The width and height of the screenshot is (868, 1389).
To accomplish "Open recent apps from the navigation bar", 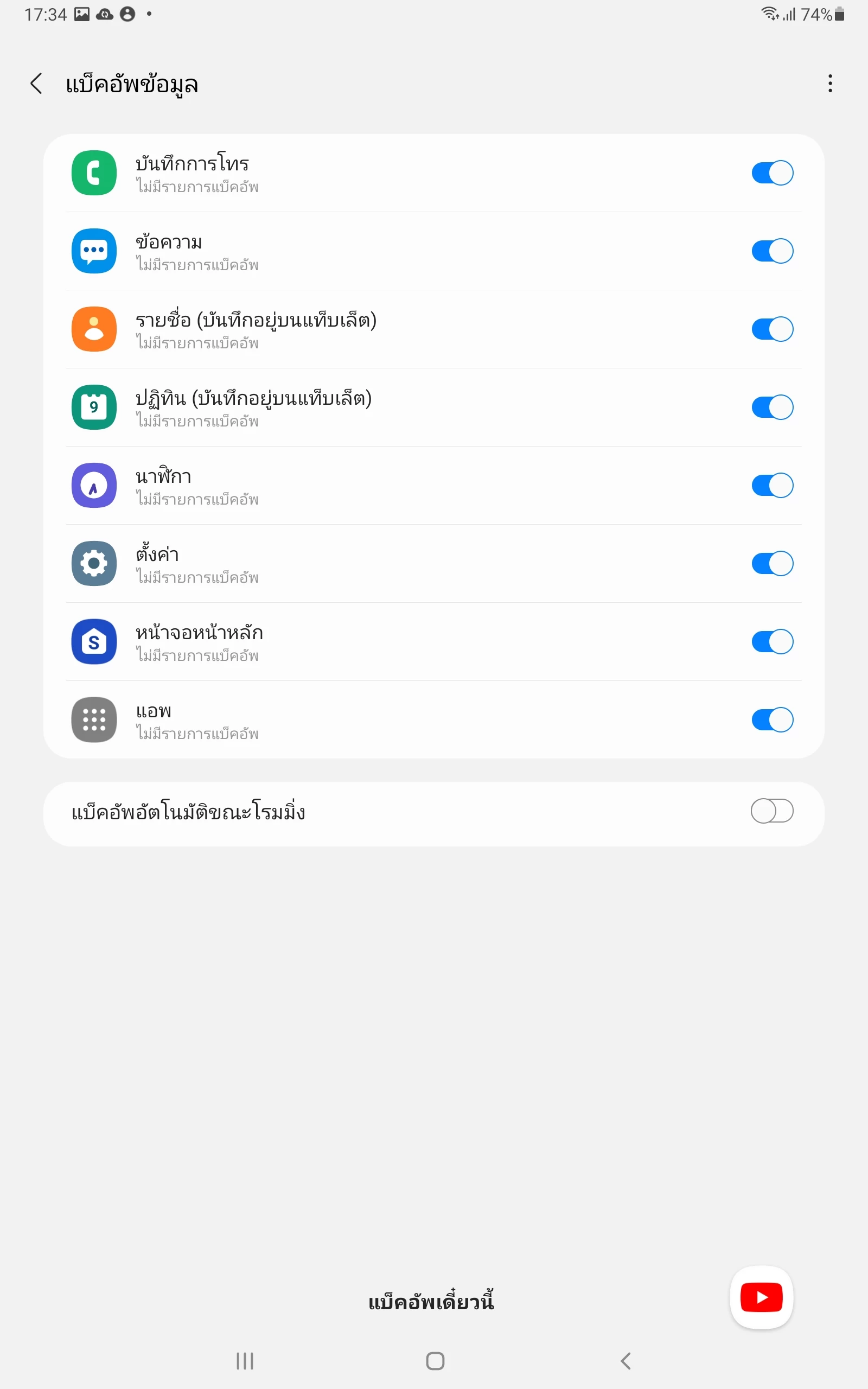I will [x=245, y=1361].
